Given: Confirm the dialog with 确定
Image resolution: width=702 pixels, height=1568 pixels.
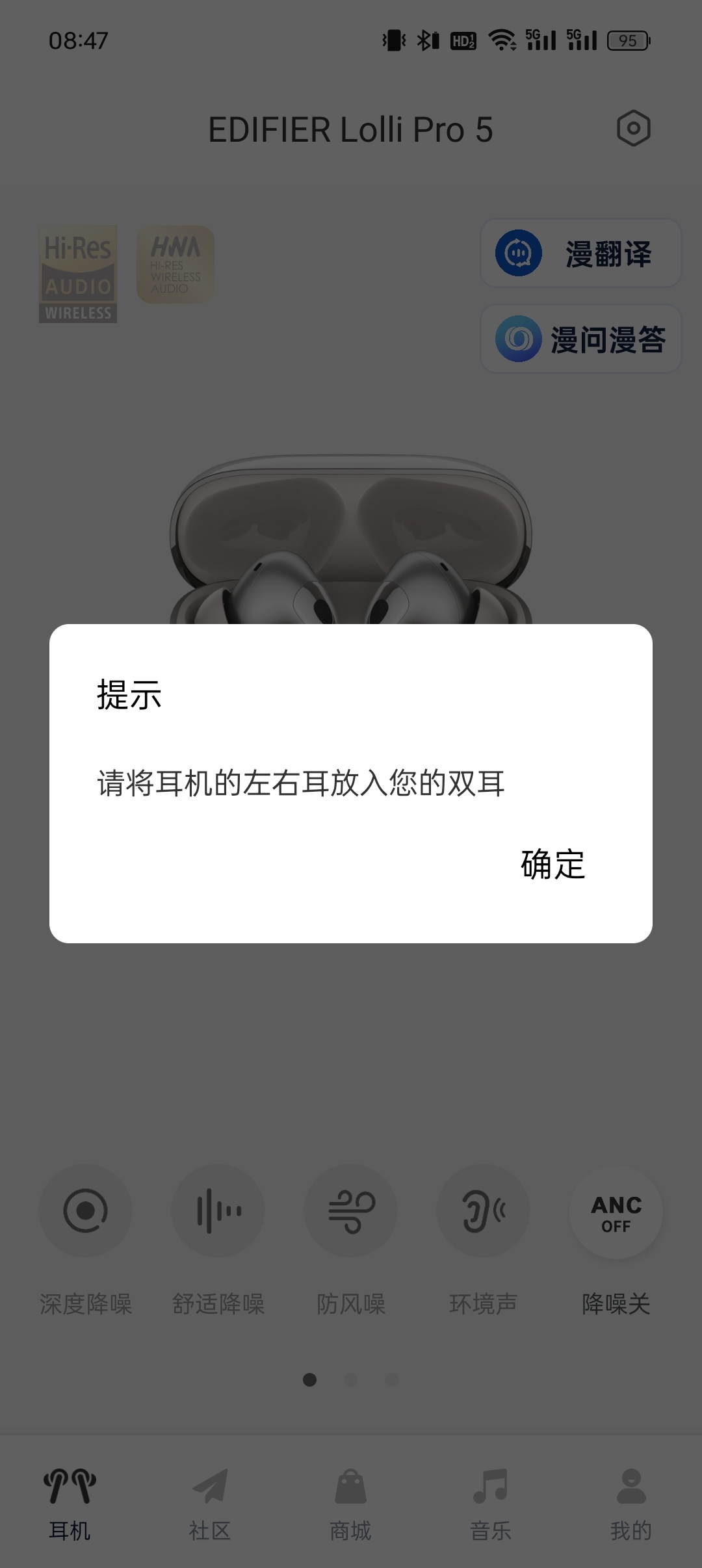Looking at the screenshot, I should tap(552, 865).
